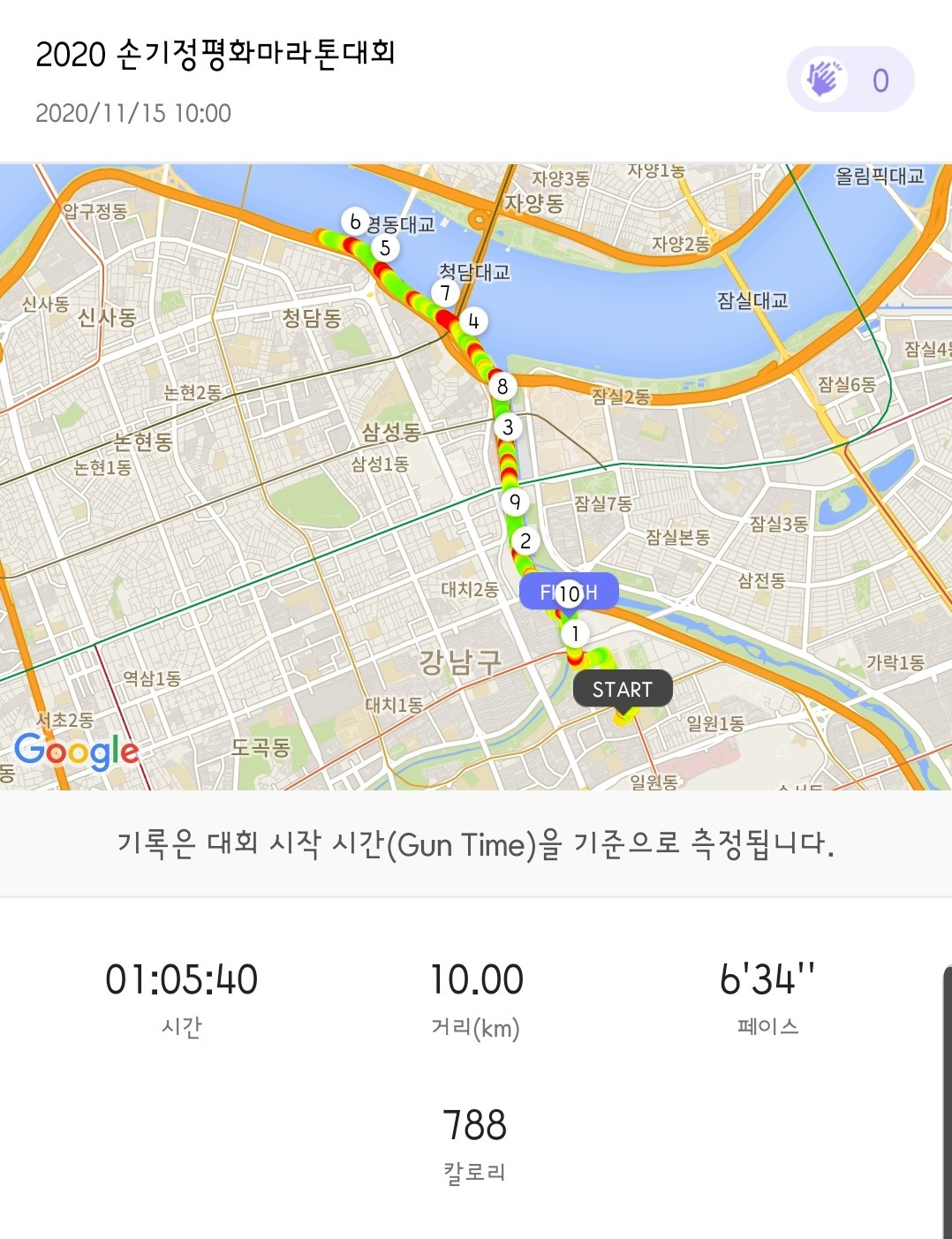Click the 10.00 km distance value
952x1239 pixels.
tap(474, 978)
